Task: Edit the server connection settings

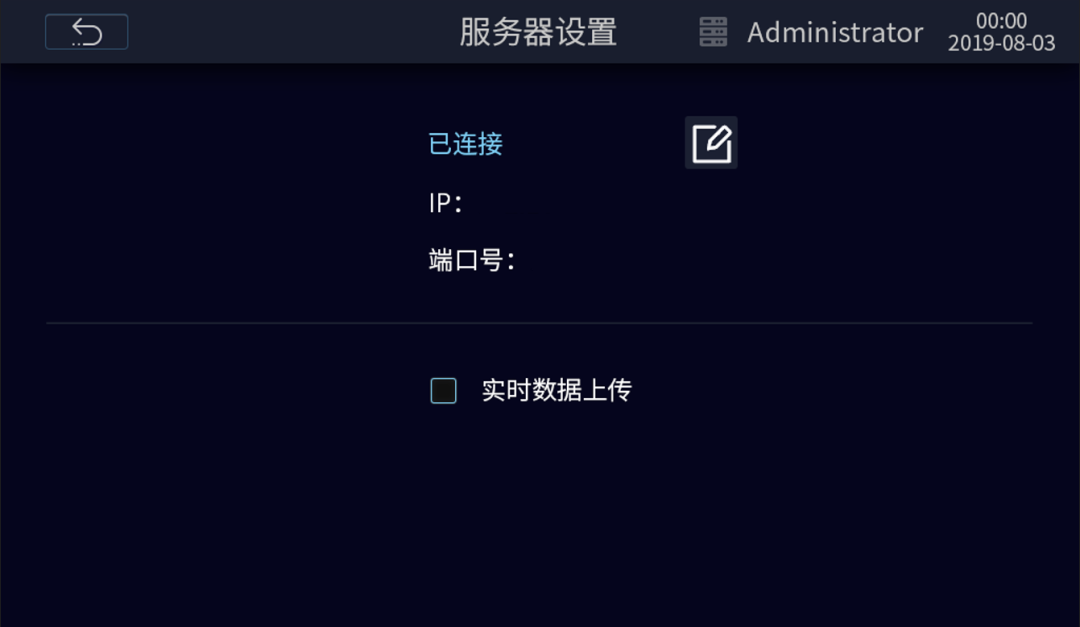Action: (x=711, y=144)
